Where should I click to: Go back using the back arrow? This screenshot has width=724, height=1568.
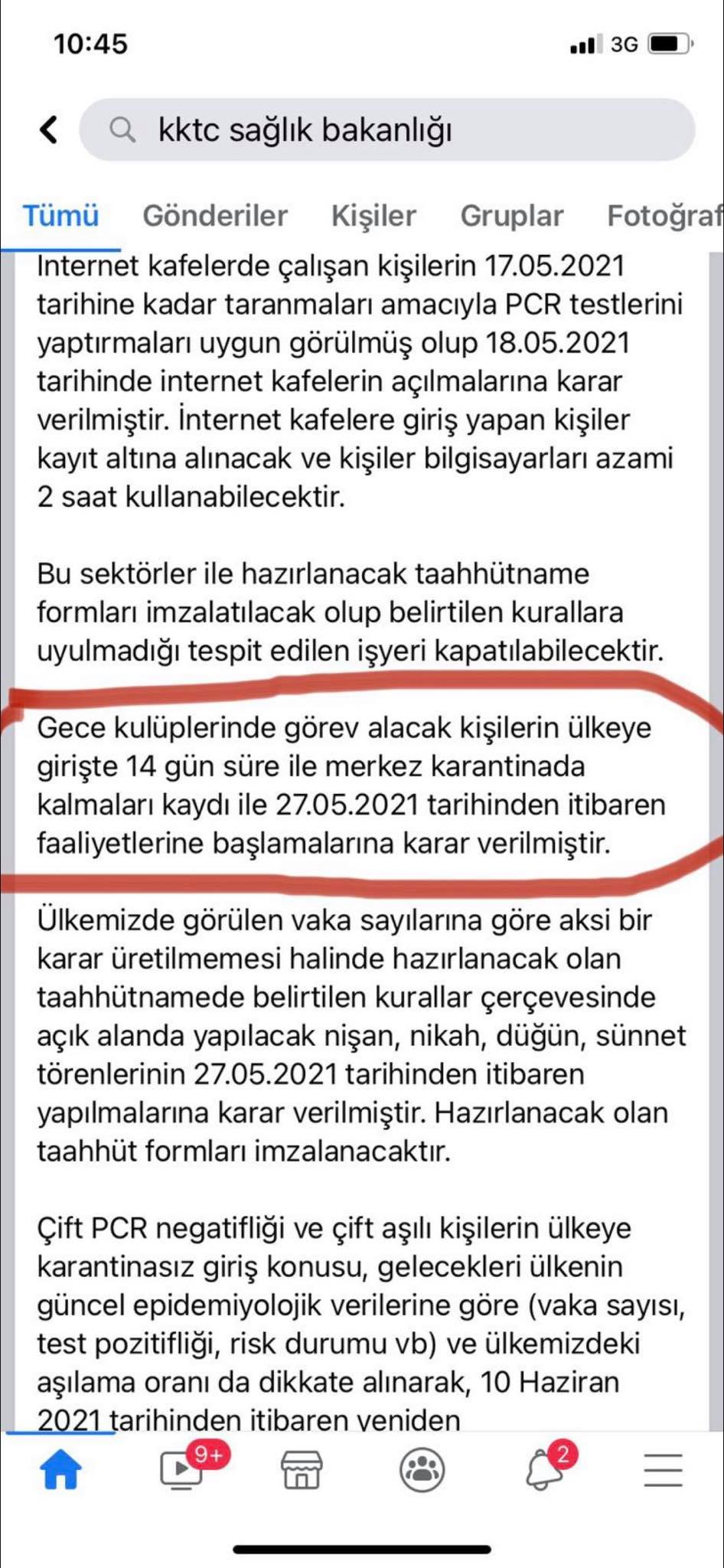[x=49, y=129]
